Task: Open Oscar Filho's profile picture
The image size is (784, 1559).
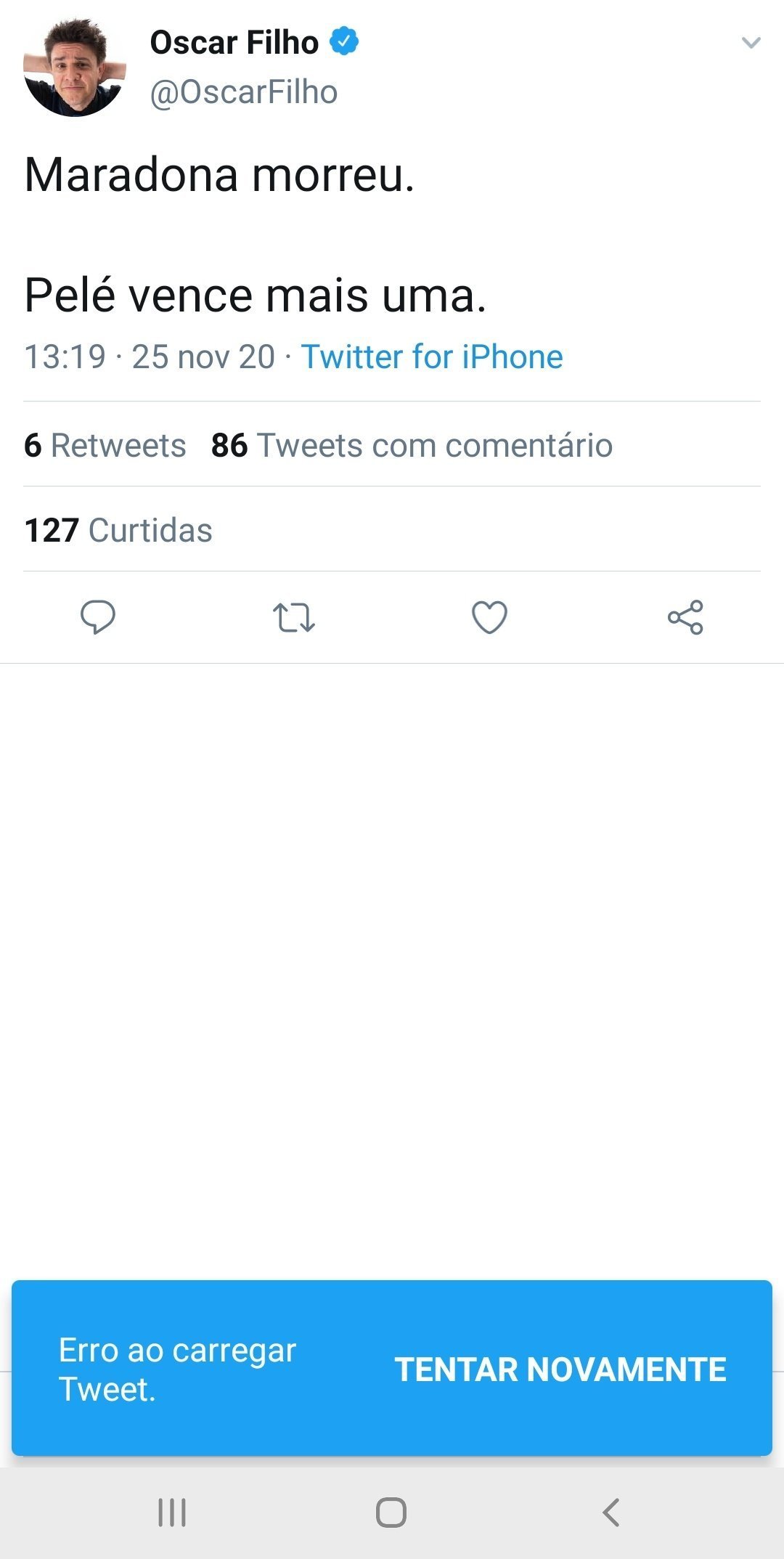Action: tap(74, 68)
